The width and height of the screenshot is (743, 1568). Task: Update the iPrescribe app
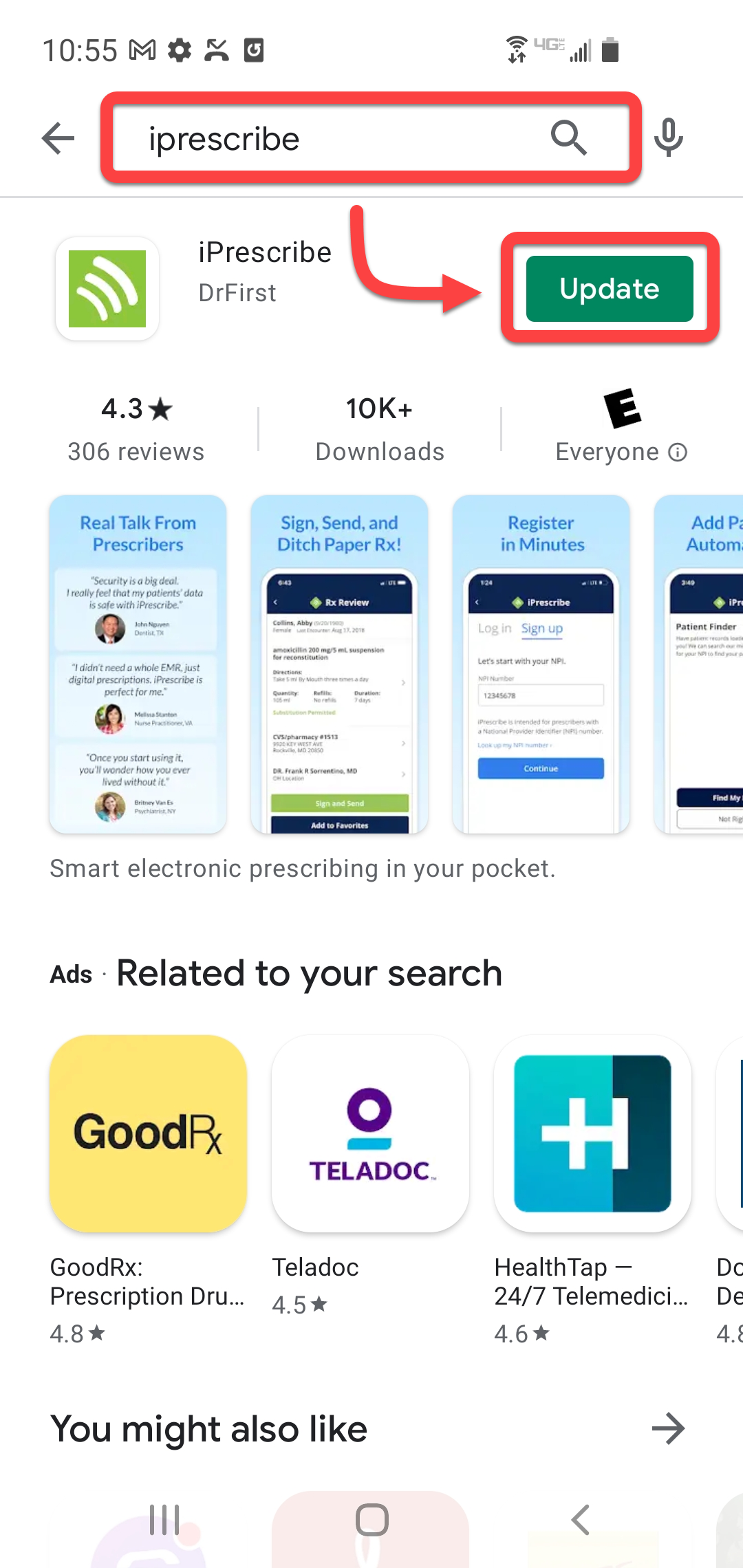[x=610, y=289]
